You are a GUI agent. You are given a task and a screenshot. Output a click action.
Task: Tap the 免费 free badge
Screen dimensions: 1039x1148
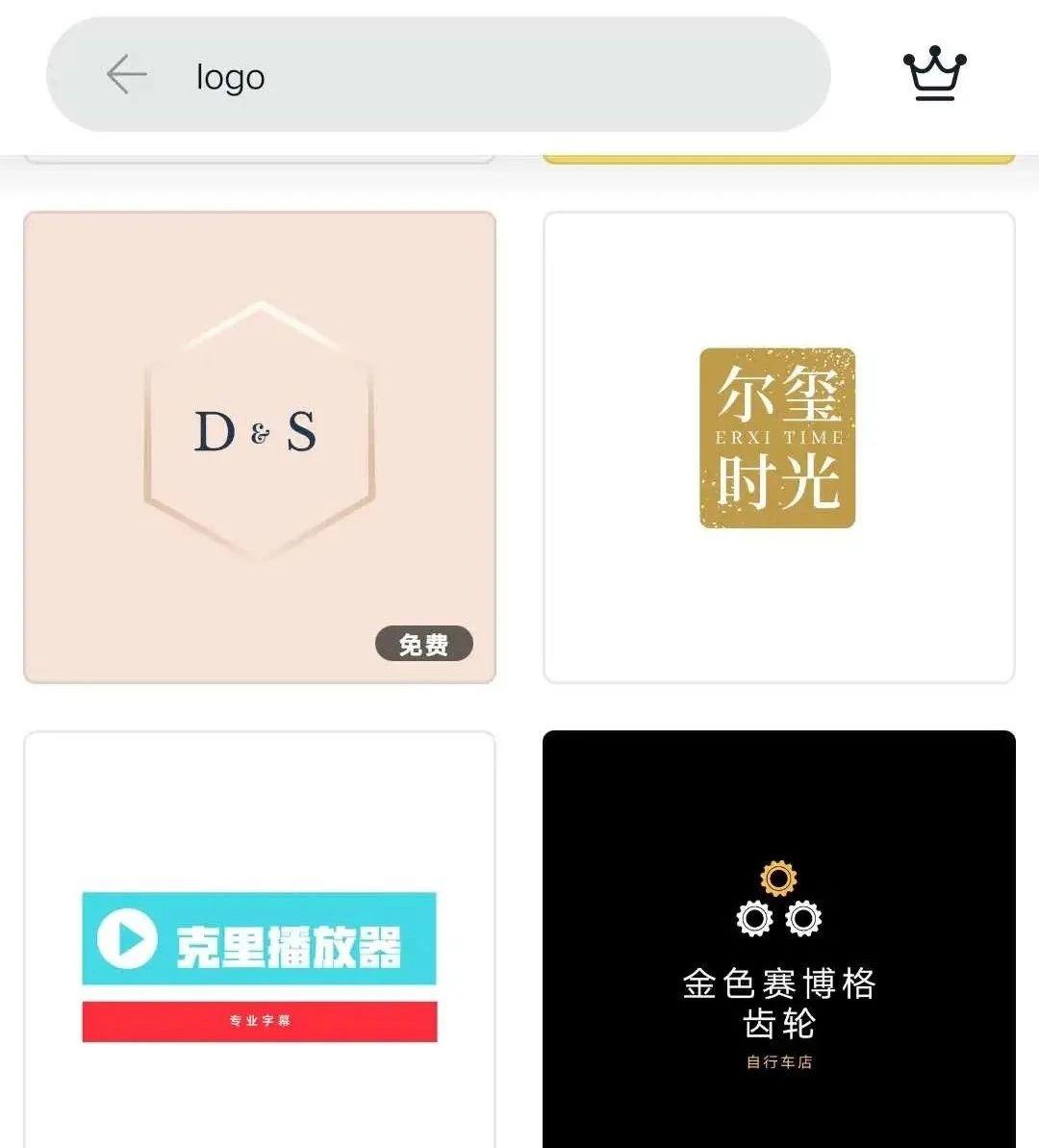pyautogui.click(x=423, y=645)
